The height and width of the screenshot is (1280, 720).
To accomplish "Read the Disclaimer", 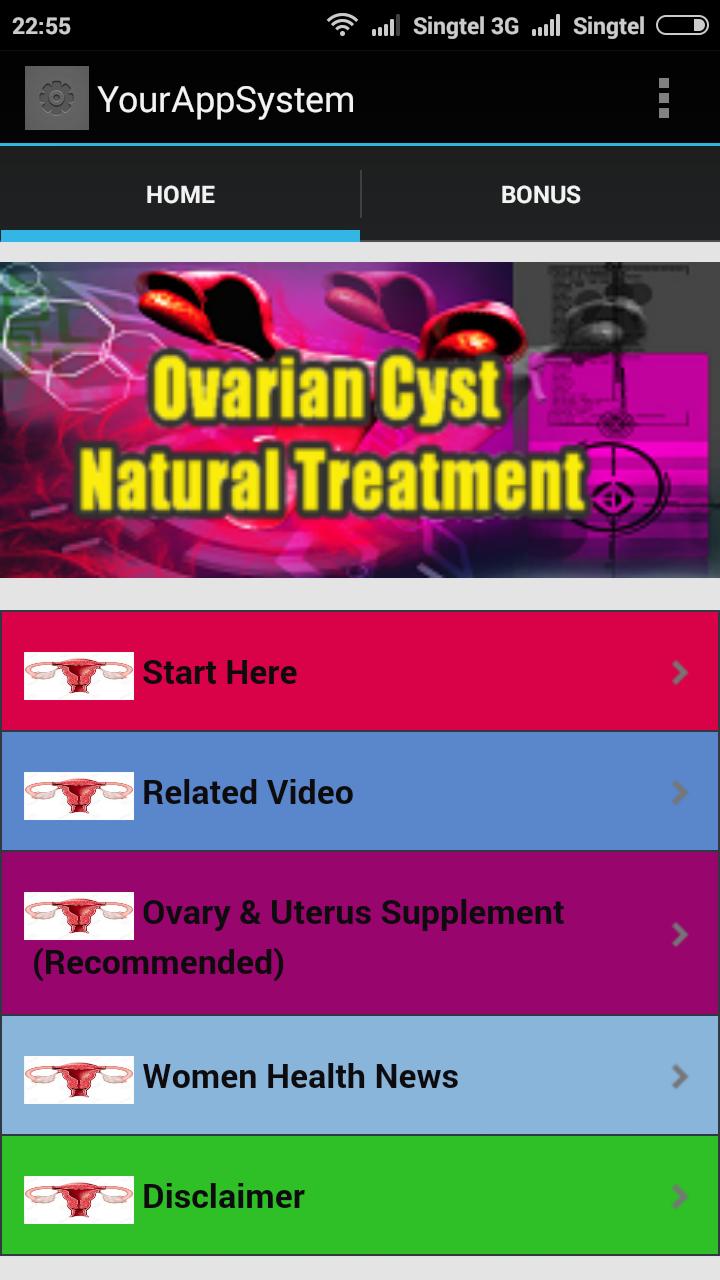I will tap(360, 1196).
